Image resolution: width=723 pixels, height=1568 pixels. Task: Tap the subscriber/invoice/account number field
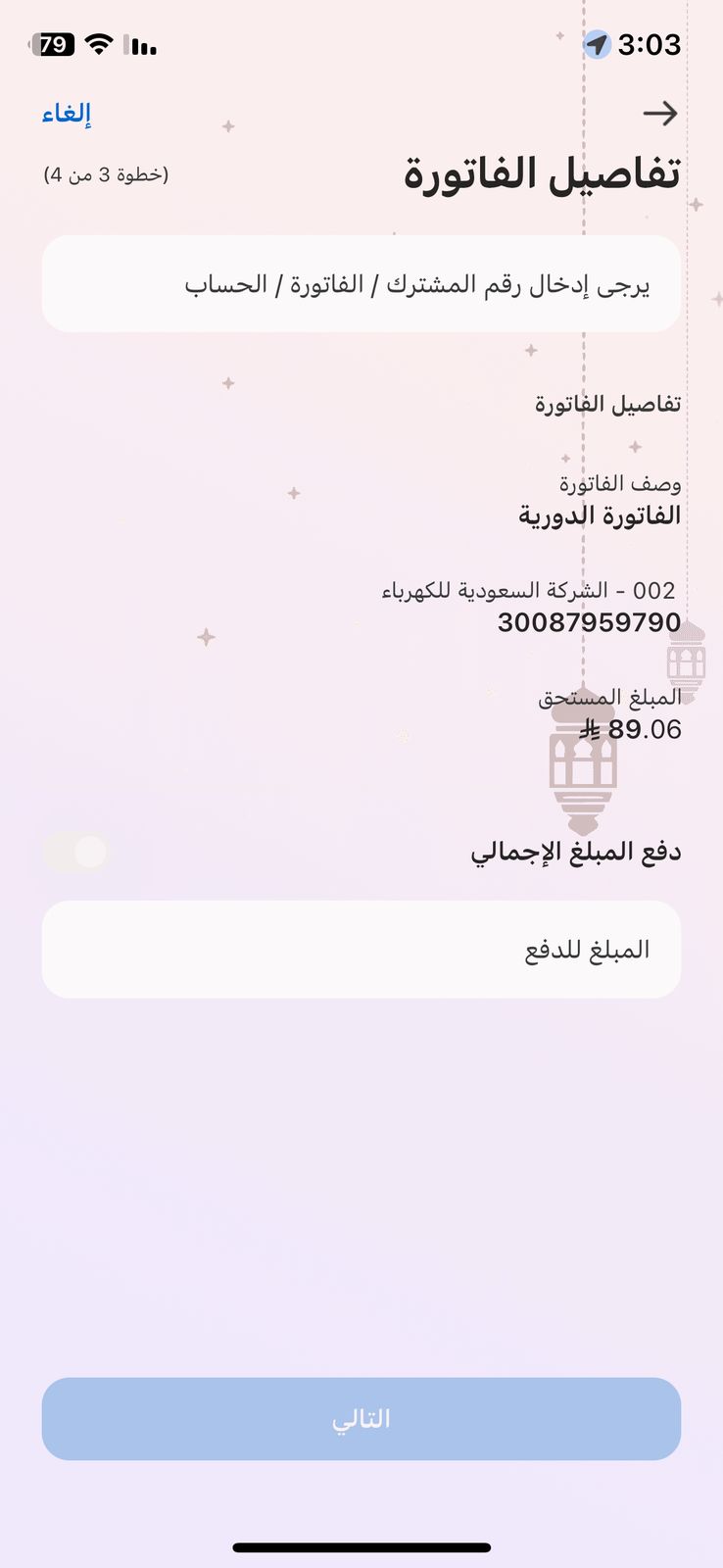pyautogui.click(x=361, y=284)
